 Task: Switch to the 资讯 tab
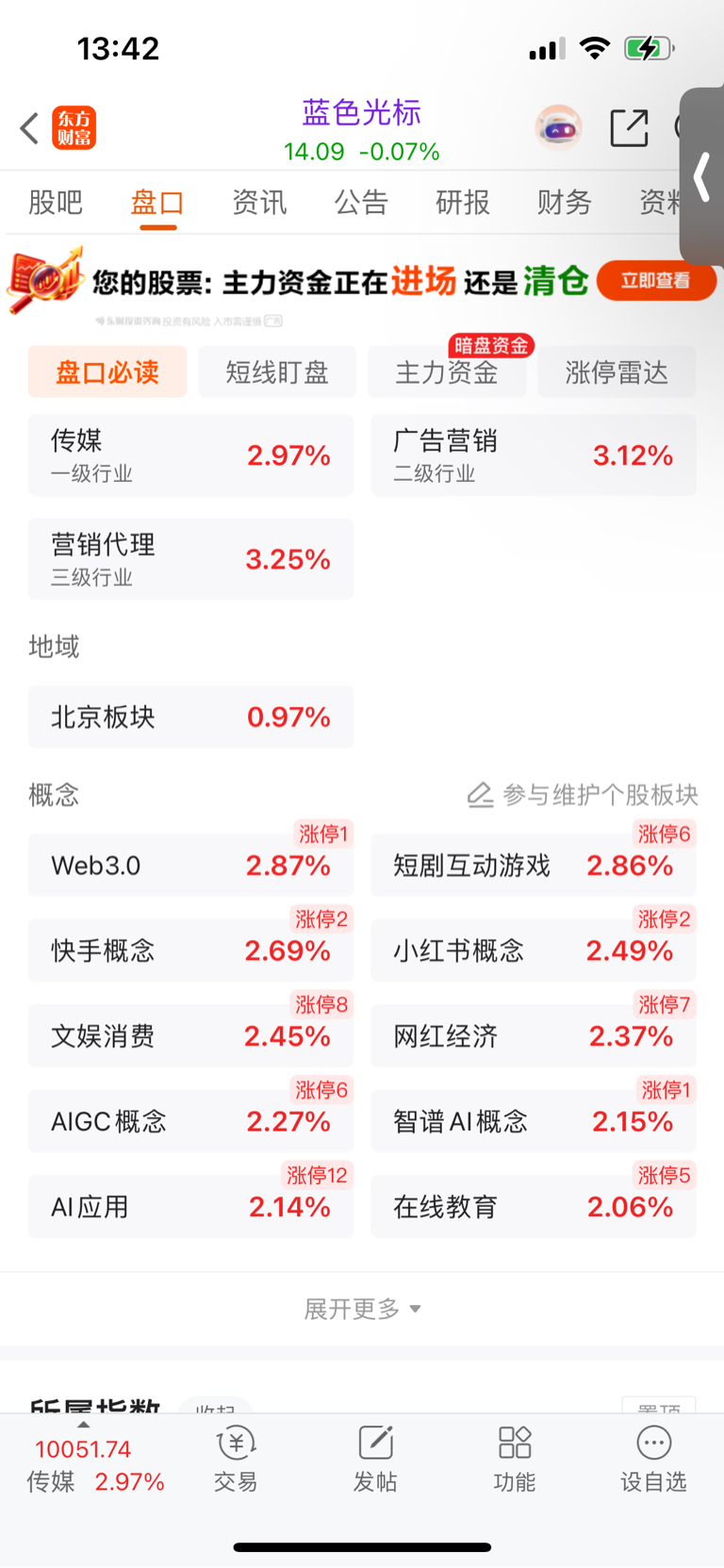point(259,202)
